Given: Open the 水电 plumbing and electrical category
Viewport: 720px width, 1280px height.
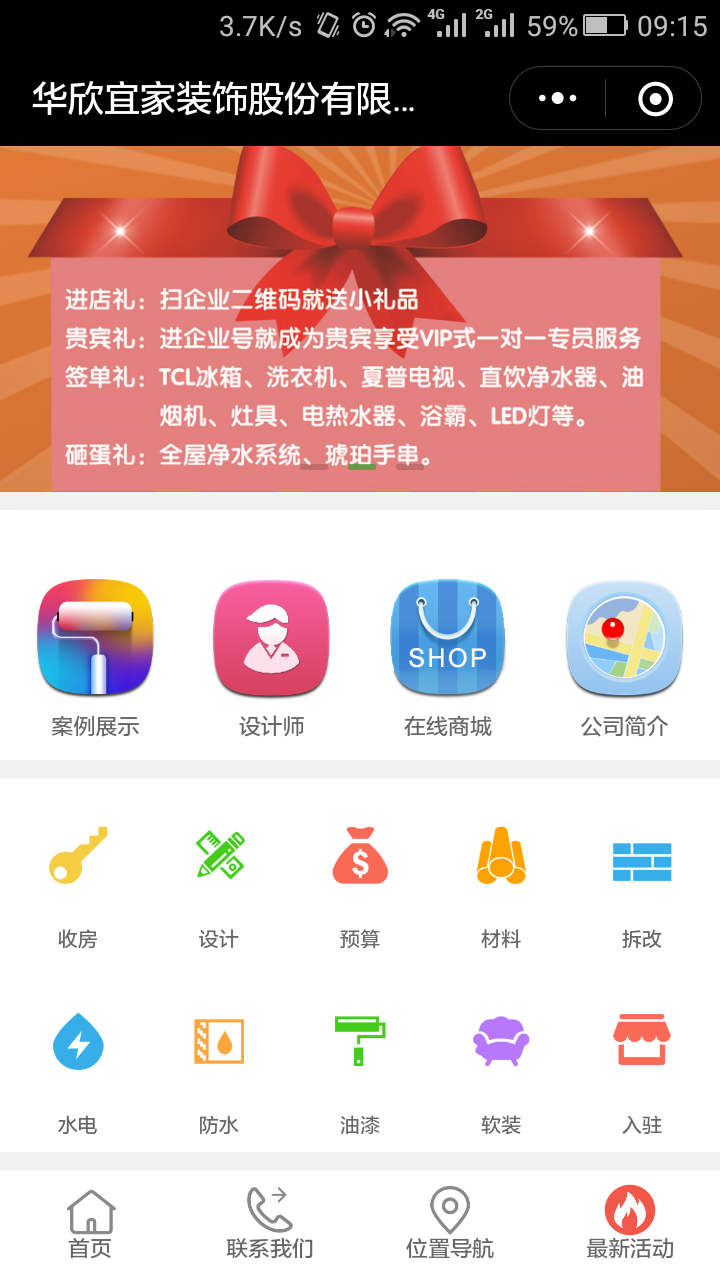Looking at the screenshot, I should [78, 1042].
